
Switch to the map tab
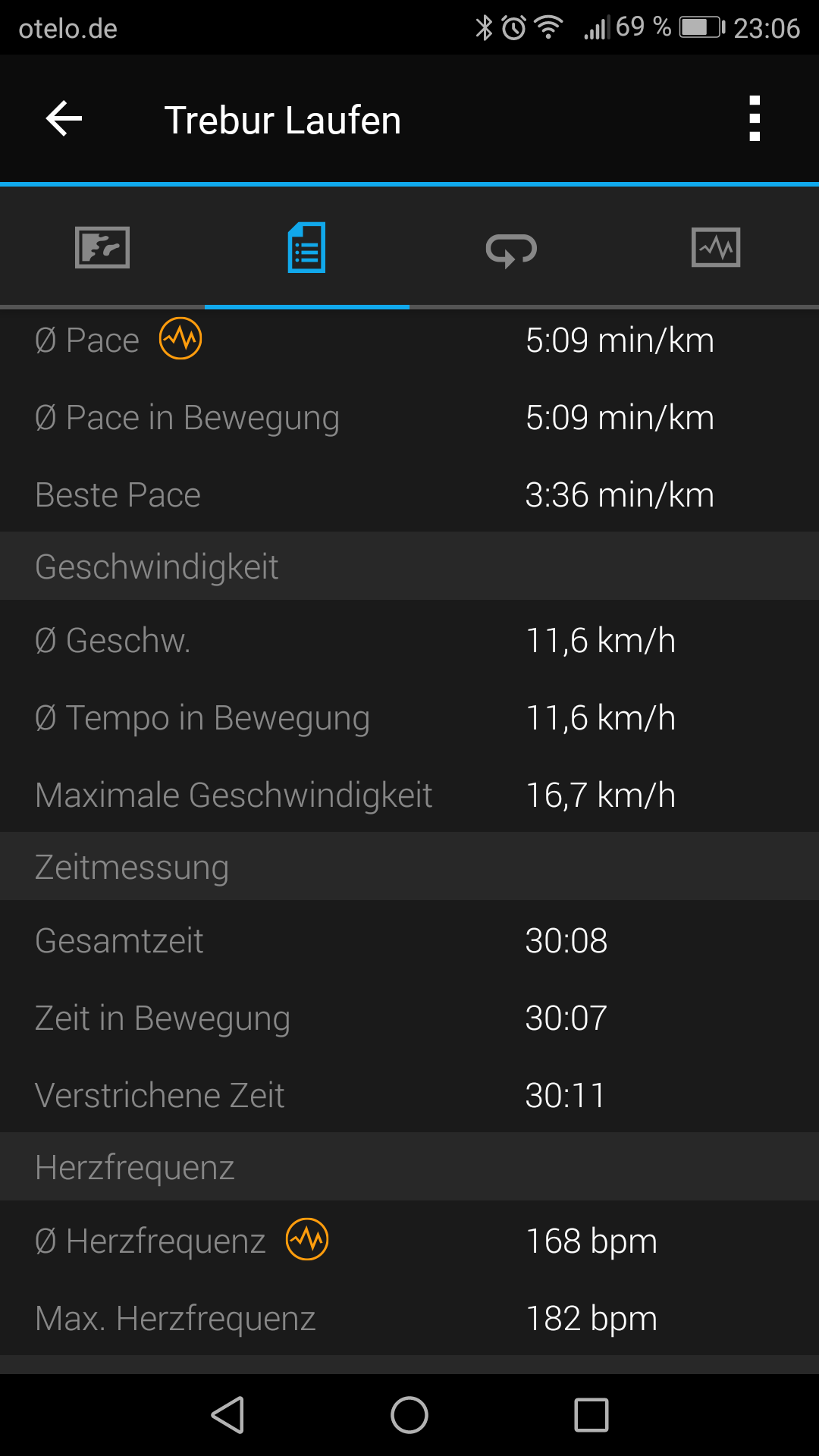click(x=102, y=247)
